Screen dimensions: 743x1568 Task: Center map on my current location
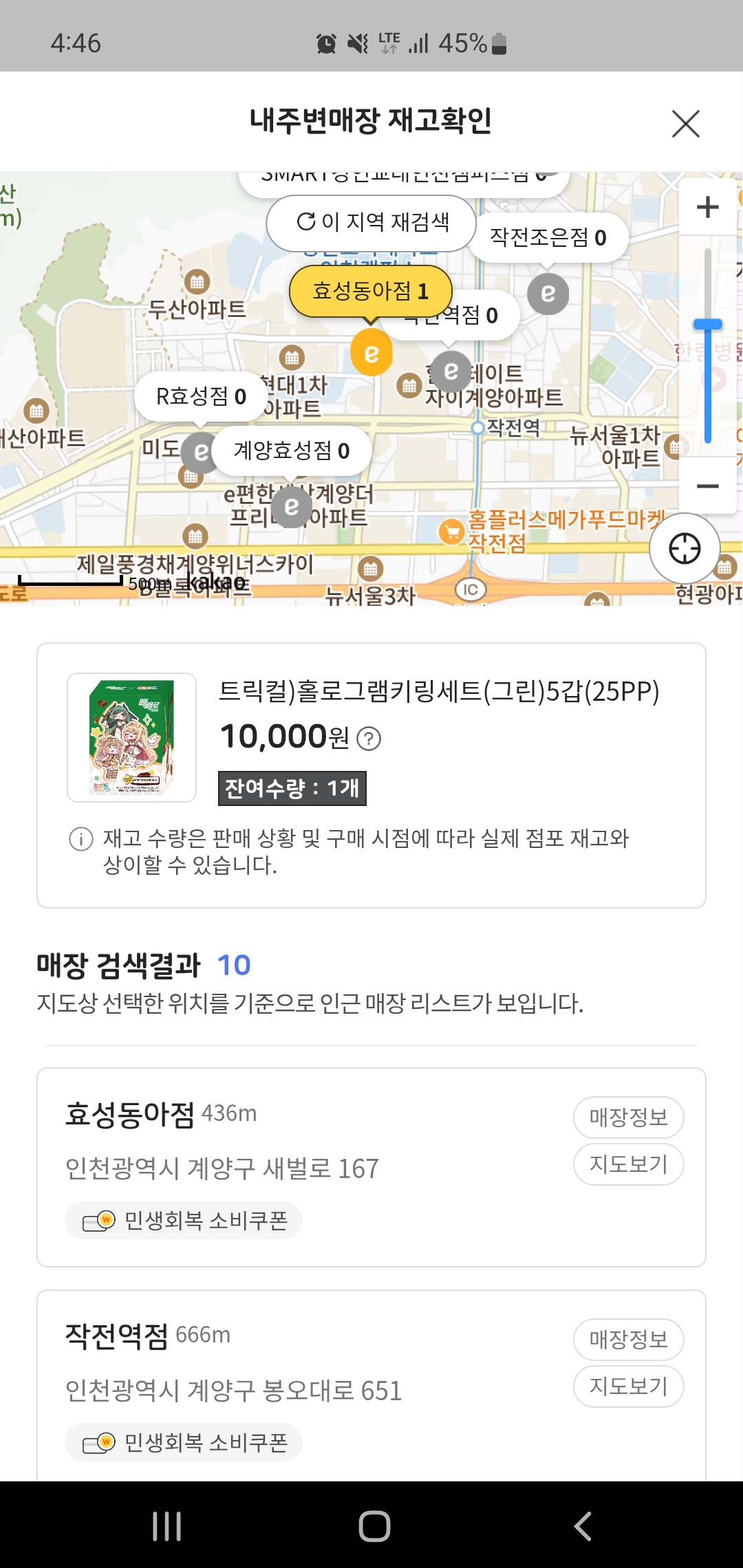(685, 548)
